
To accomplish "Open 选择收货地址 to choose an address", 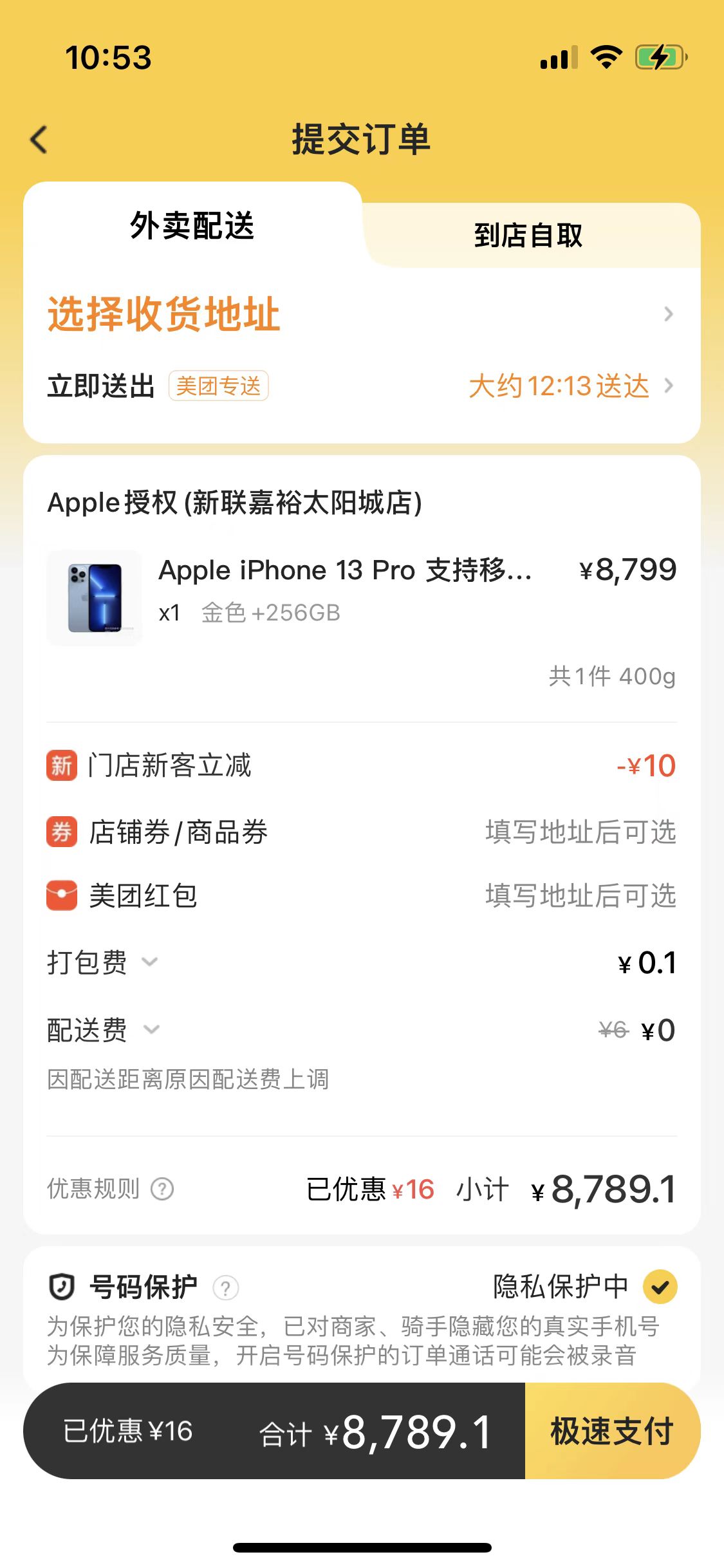I will 163,314.
